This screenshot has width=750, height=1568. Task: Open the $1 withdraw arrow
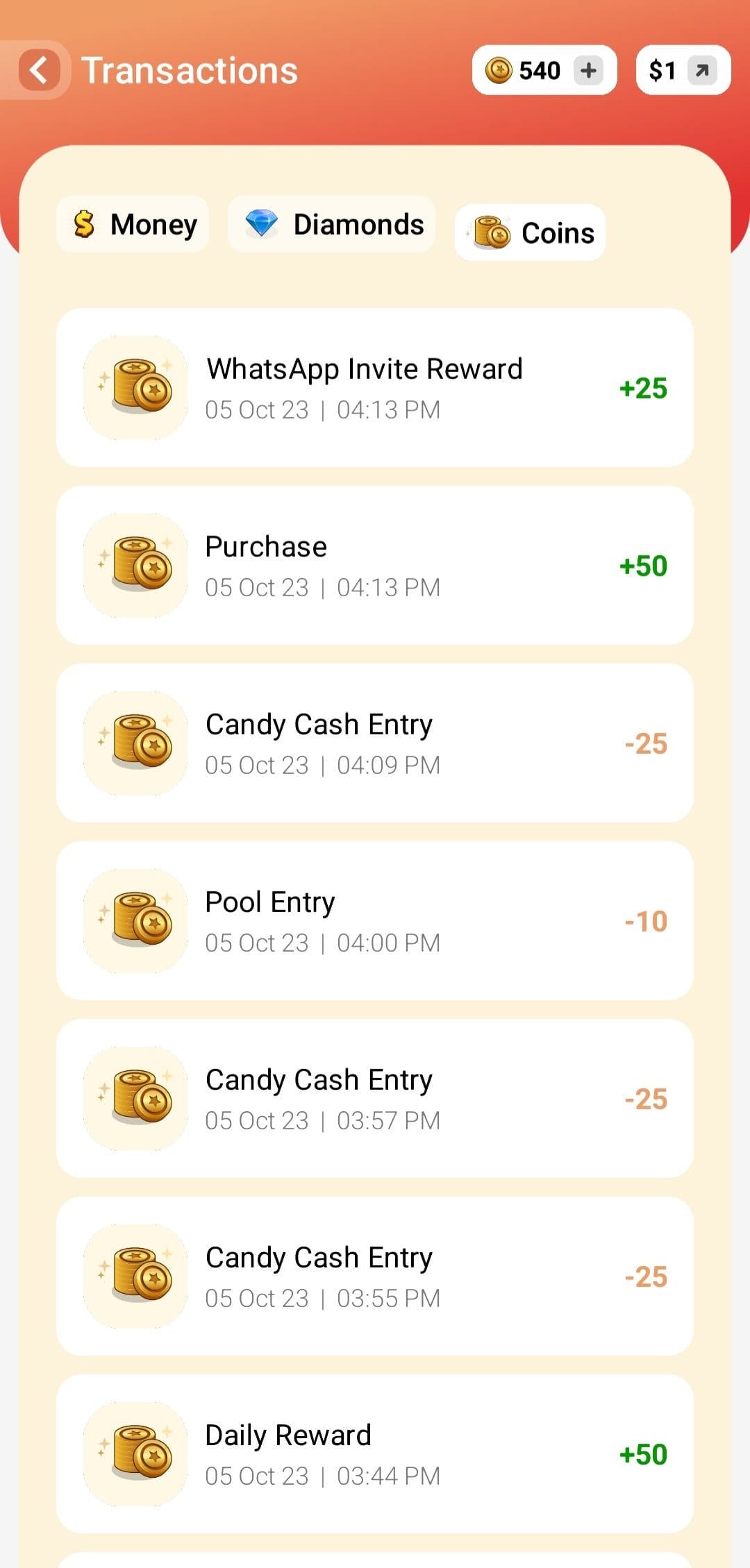coord(702,70)
